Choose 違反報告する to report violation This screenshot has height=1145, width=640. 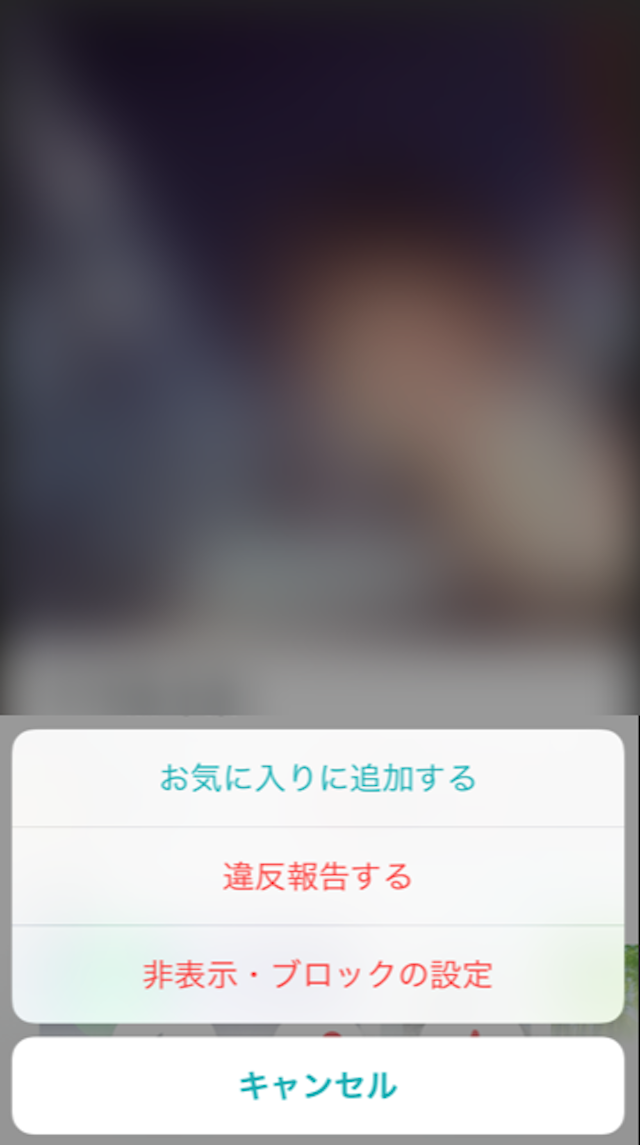point(318,876)
